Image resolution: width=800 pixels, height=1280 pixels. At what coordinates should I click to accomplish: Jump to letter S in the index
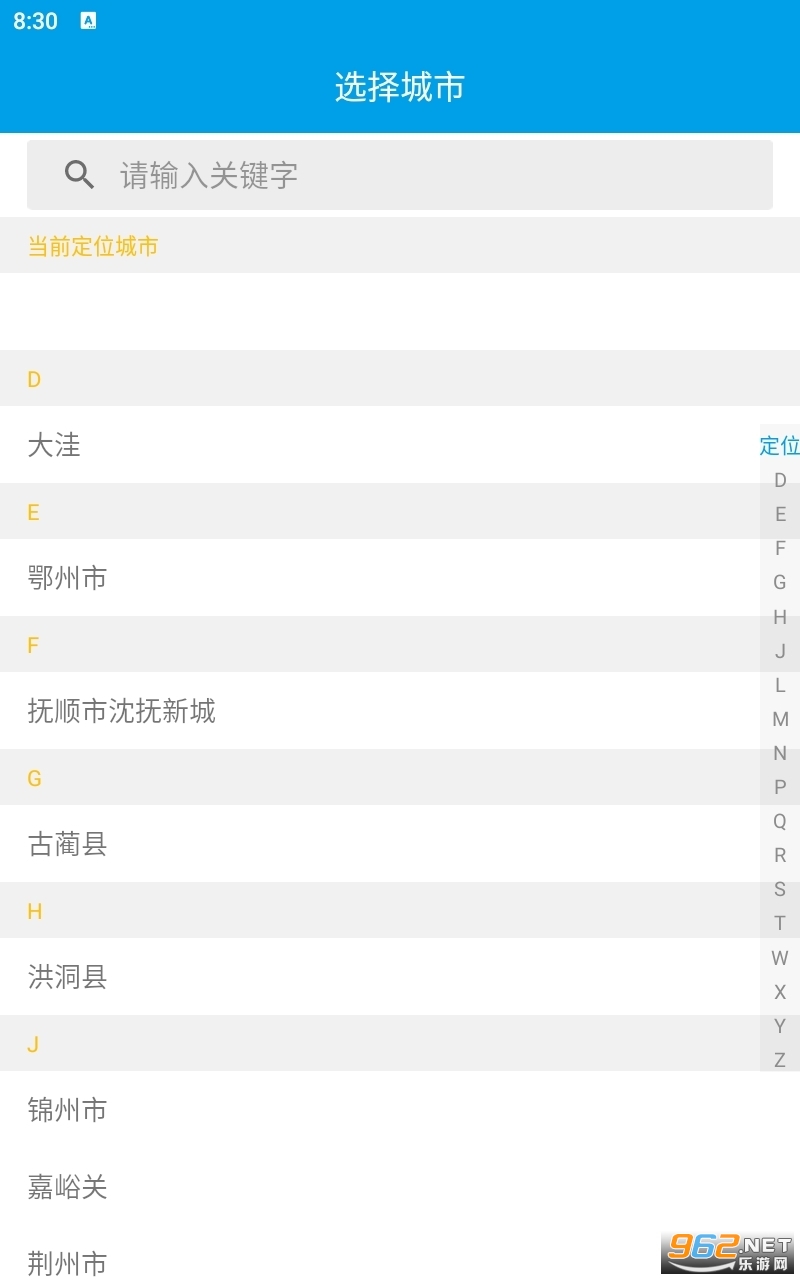coord(780,889)
